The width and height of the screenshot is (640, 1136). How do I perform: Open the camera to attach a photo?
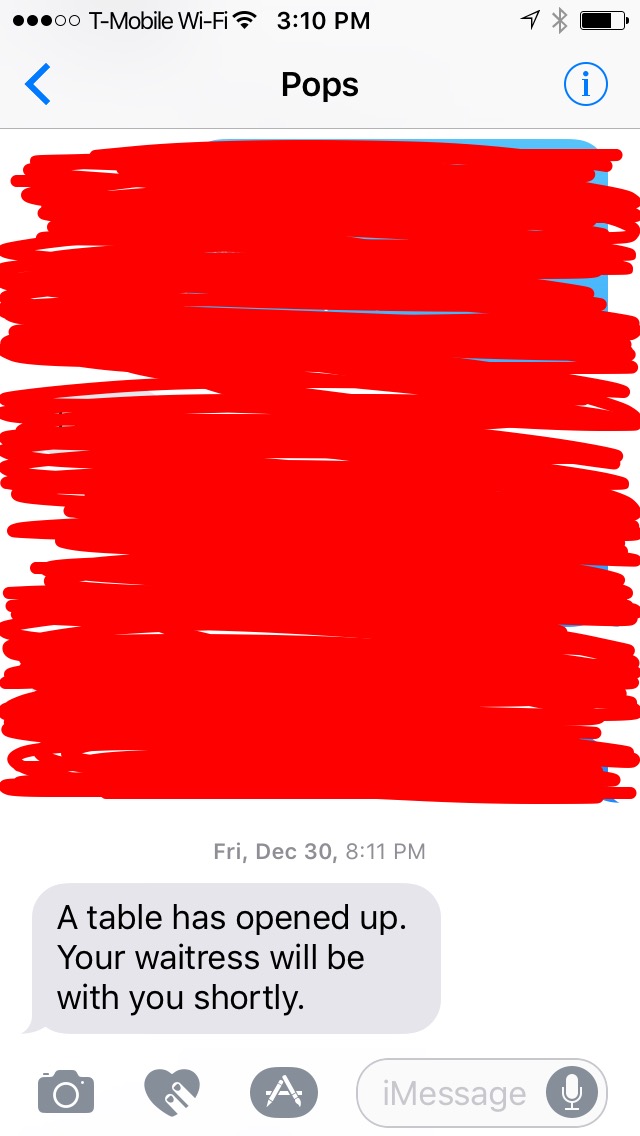66,1092
